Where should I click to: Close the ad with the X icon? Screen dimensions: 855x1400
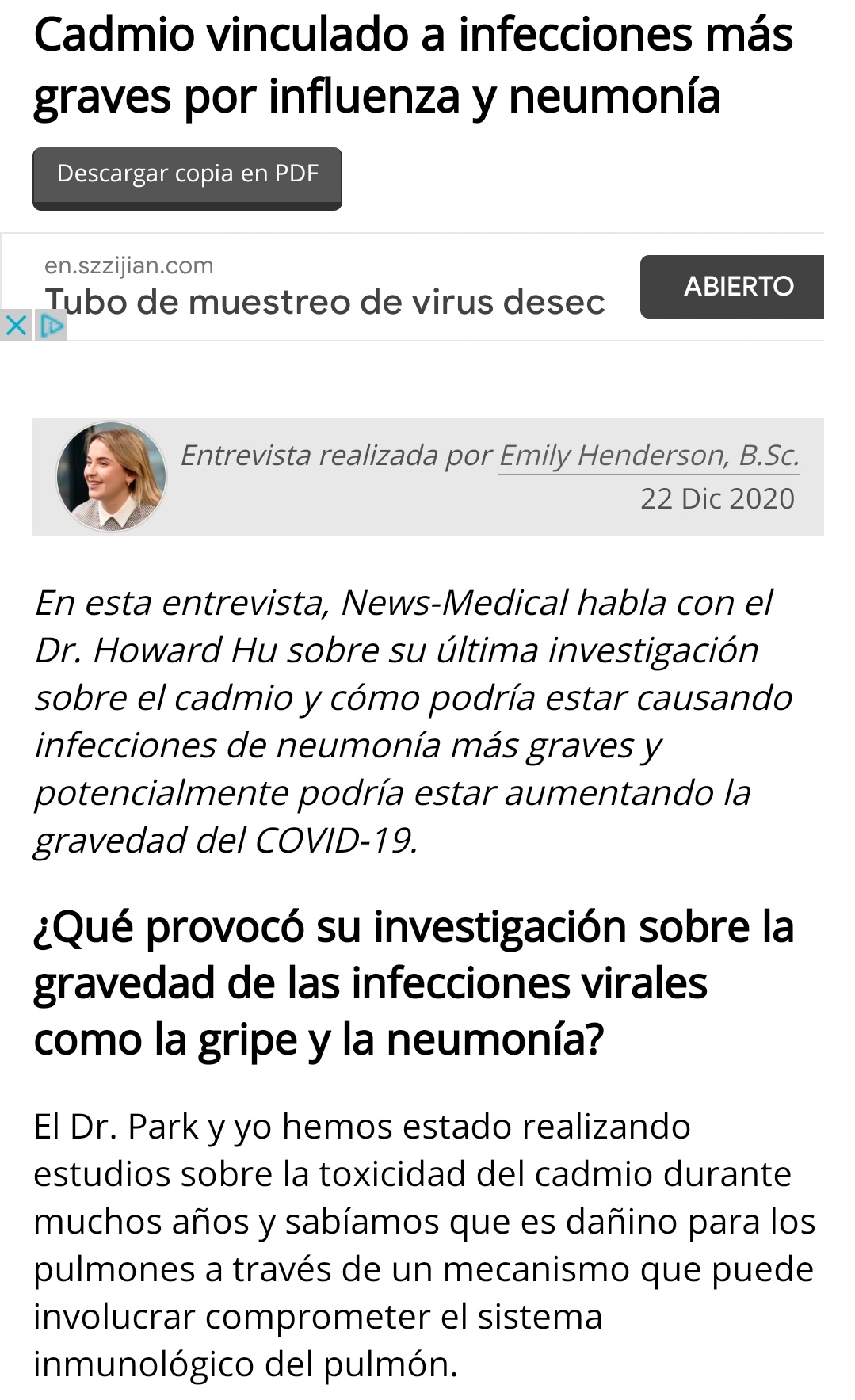16,325
